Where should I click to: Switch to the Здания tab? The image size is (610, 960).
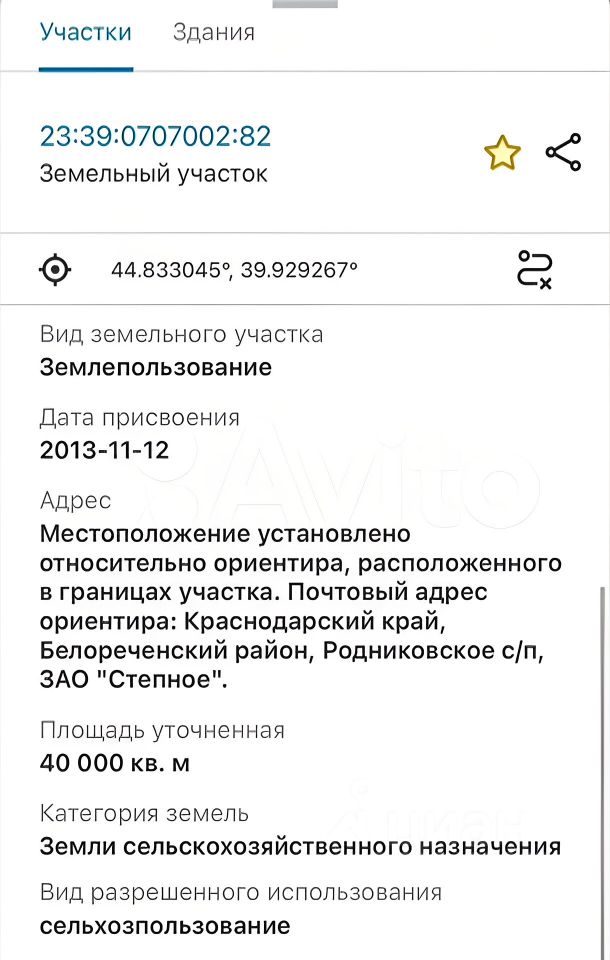(213, 32)
